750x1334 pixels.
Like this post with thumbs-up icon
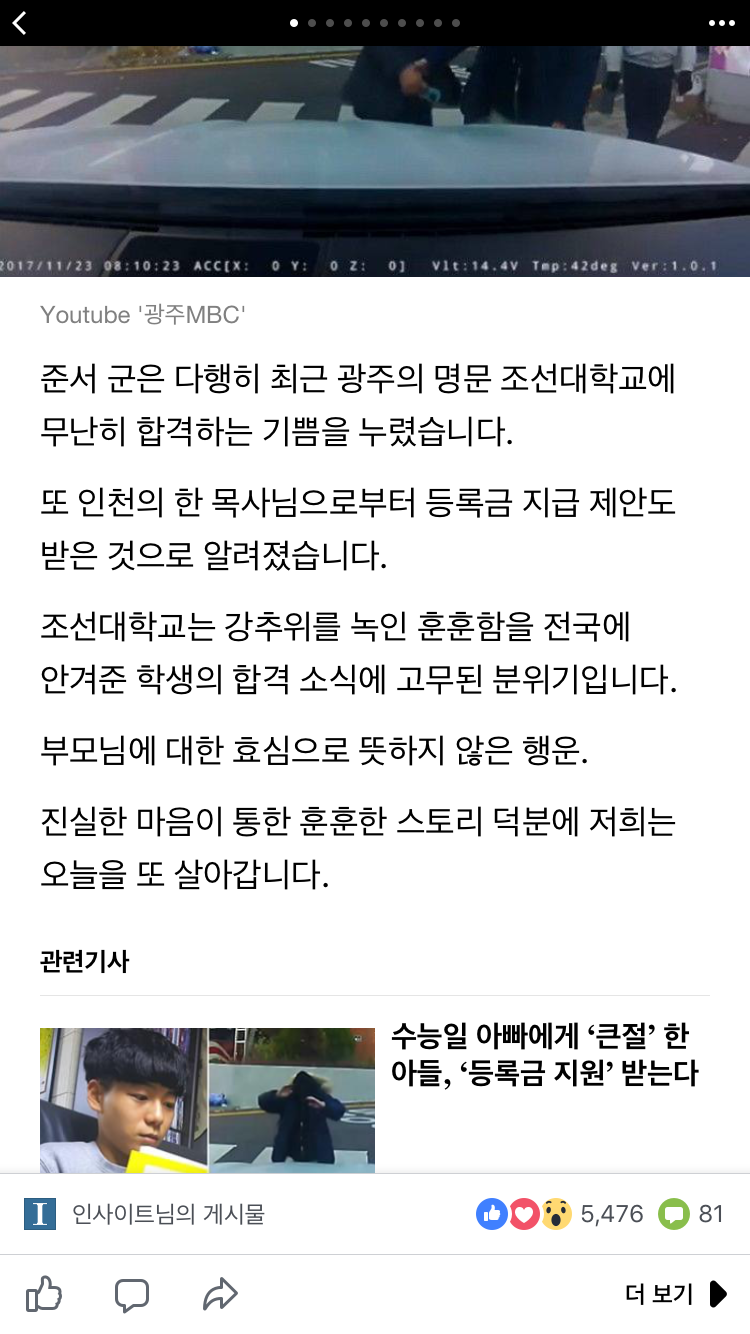(43, 1294)
